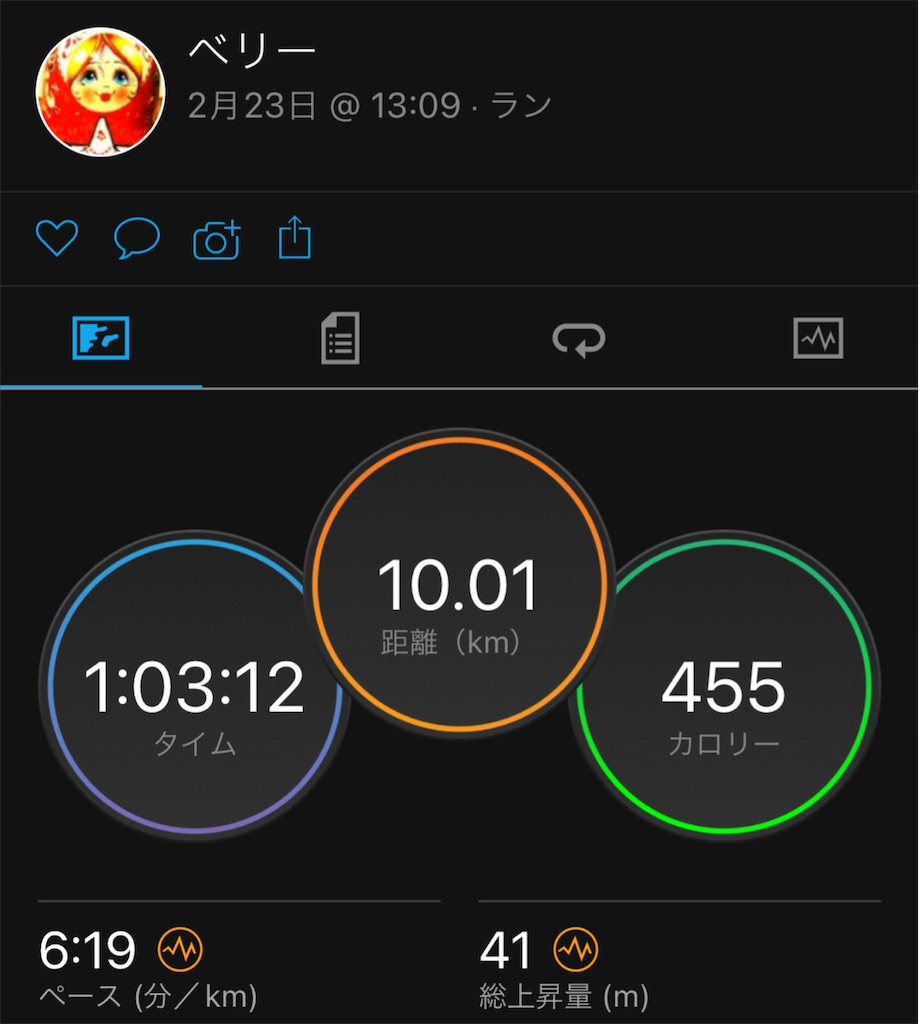Viewport: 919px width, 1024px height.
Task: Open the chart icon next to 6:19 pace
Action: [x=180, y=950]
